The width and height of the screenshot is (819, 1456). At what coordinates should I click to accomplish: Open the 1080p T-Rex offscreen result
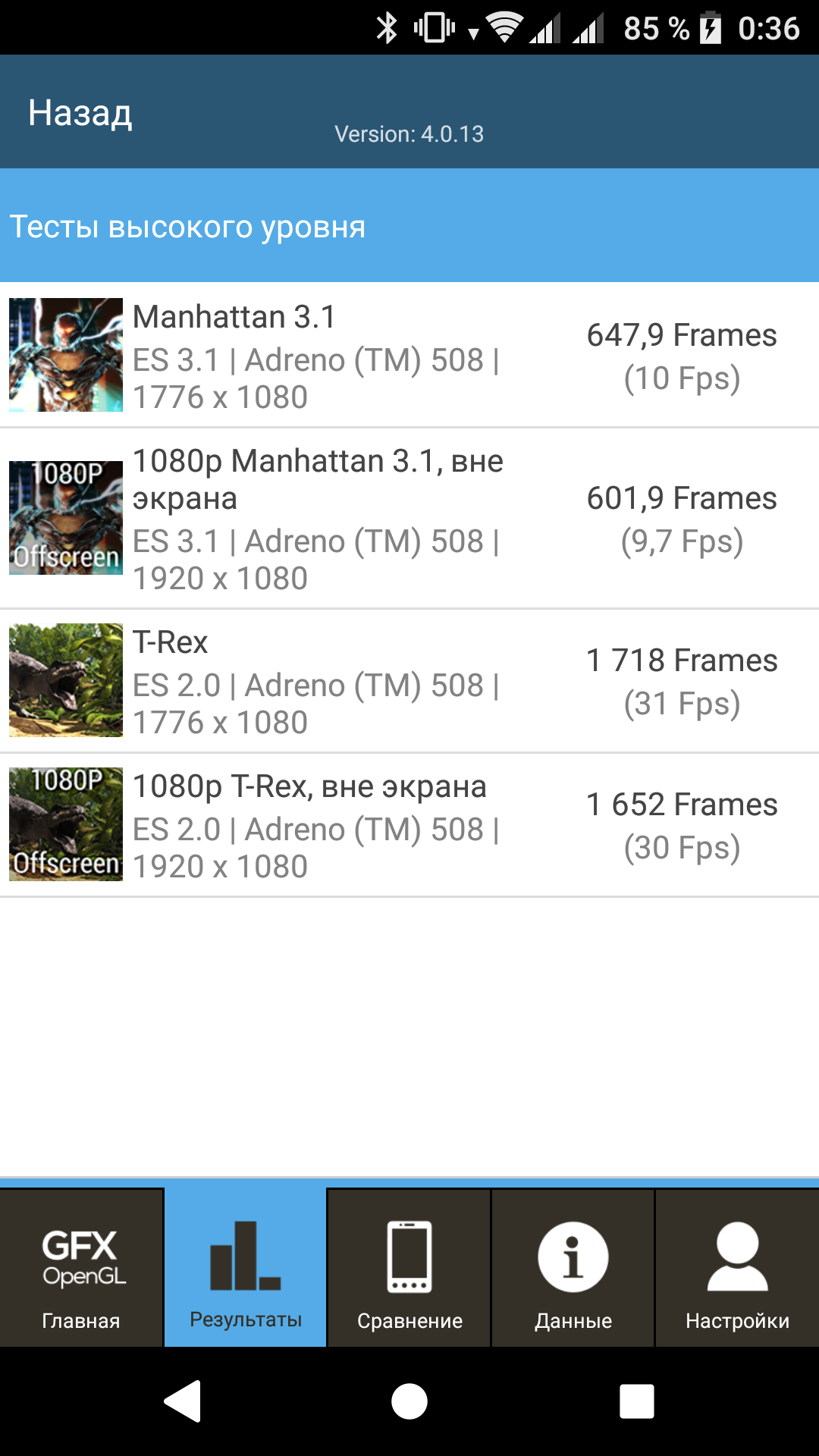click(x=409, y=825)
